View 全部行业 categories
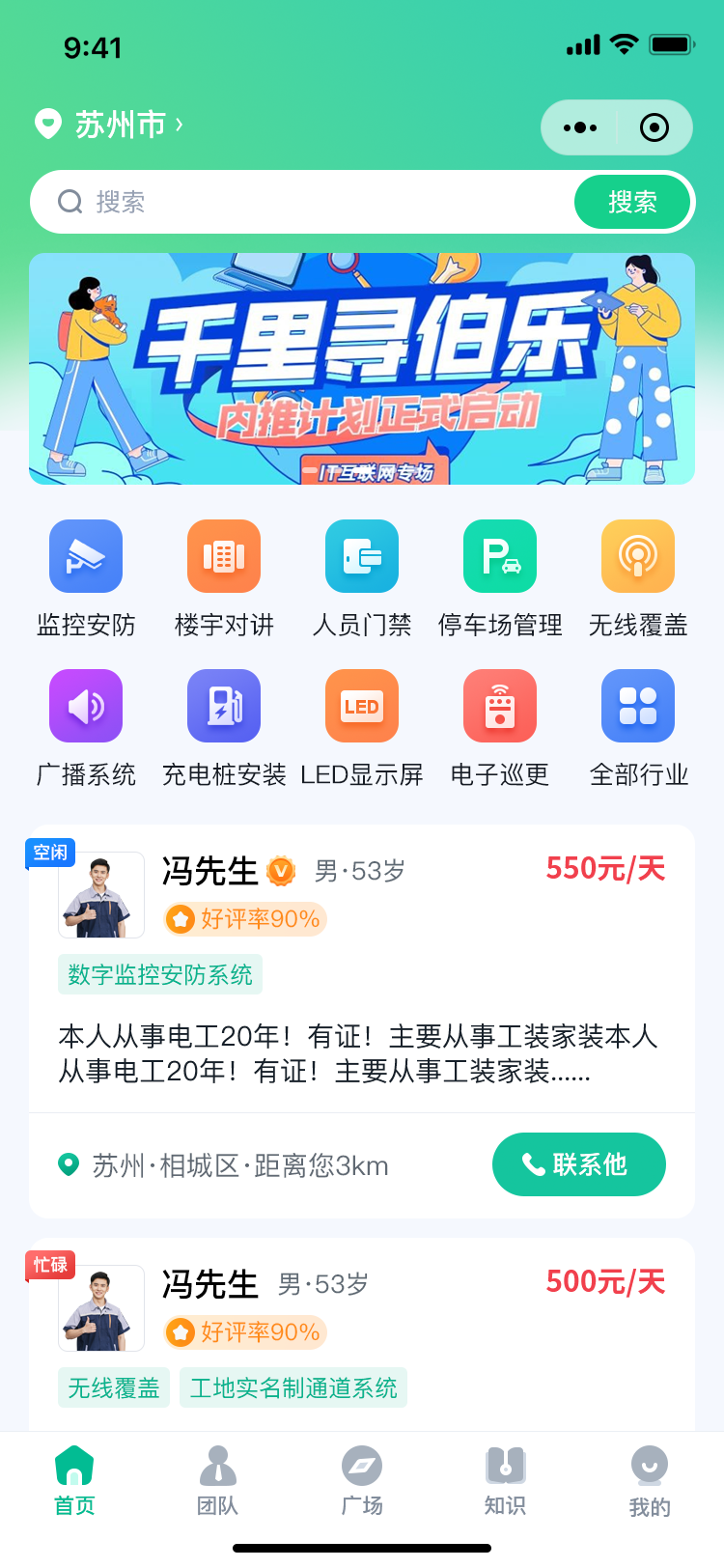This screenshot has width=724, height=1568. [638, 707]
